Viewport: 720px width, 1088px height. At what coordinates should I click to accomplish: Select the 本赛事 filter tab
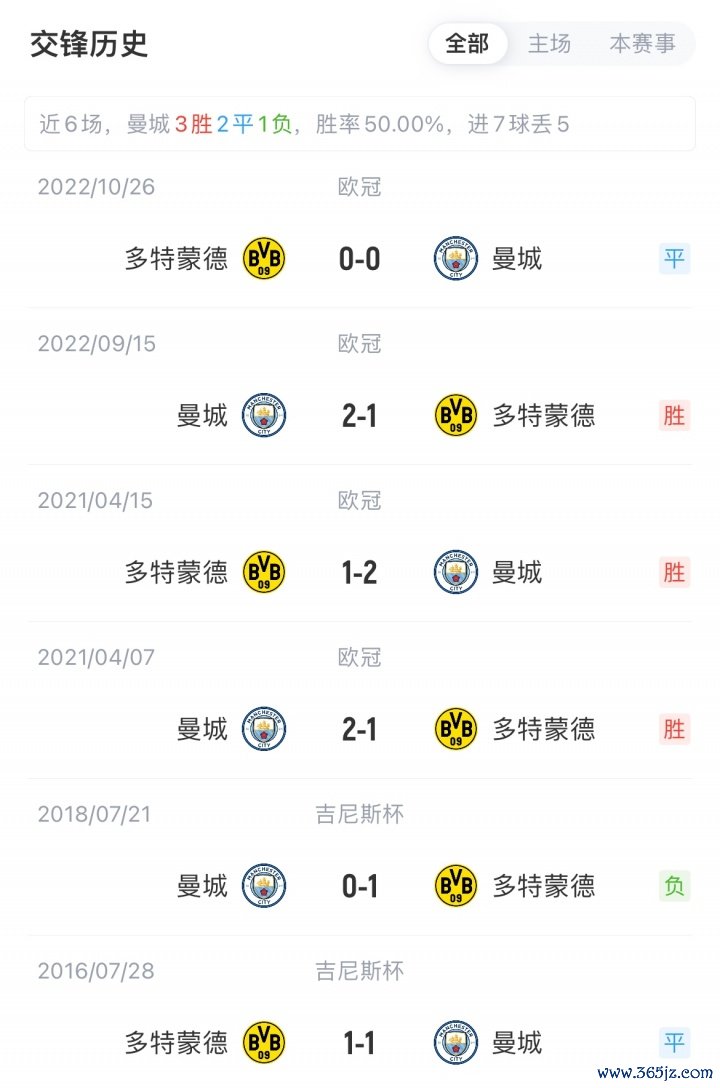click(642, 44)
